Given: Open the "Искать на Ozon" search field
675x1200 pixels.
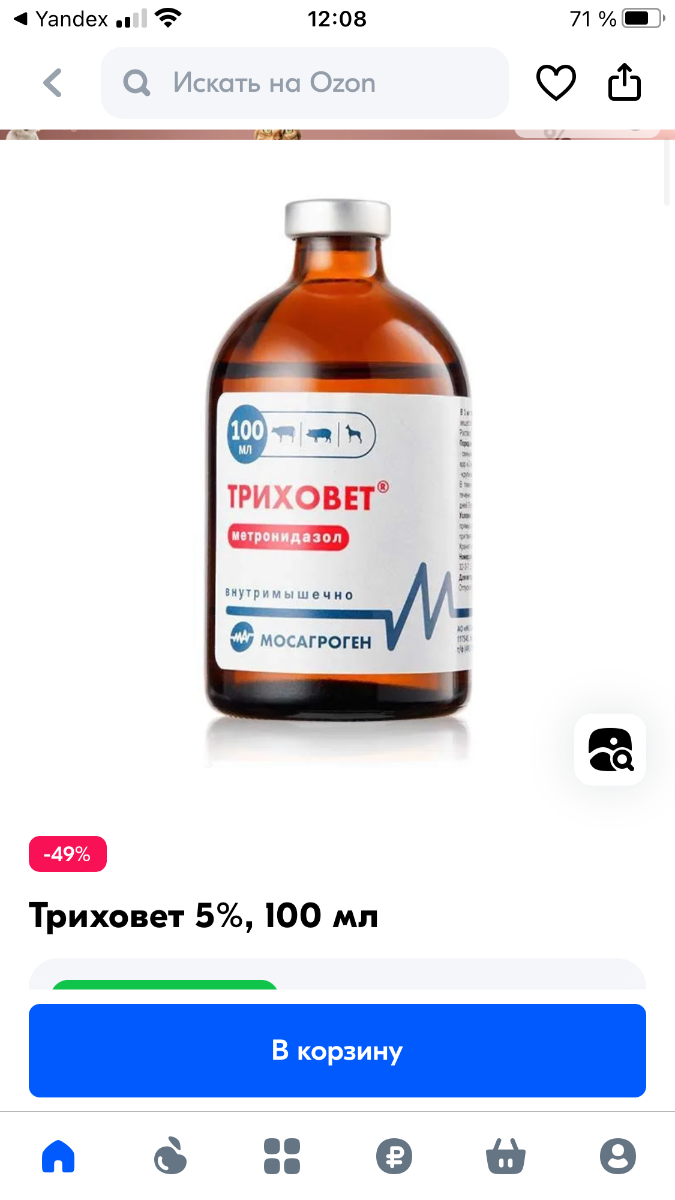Looking at the screenshot, I should point(305,82).
